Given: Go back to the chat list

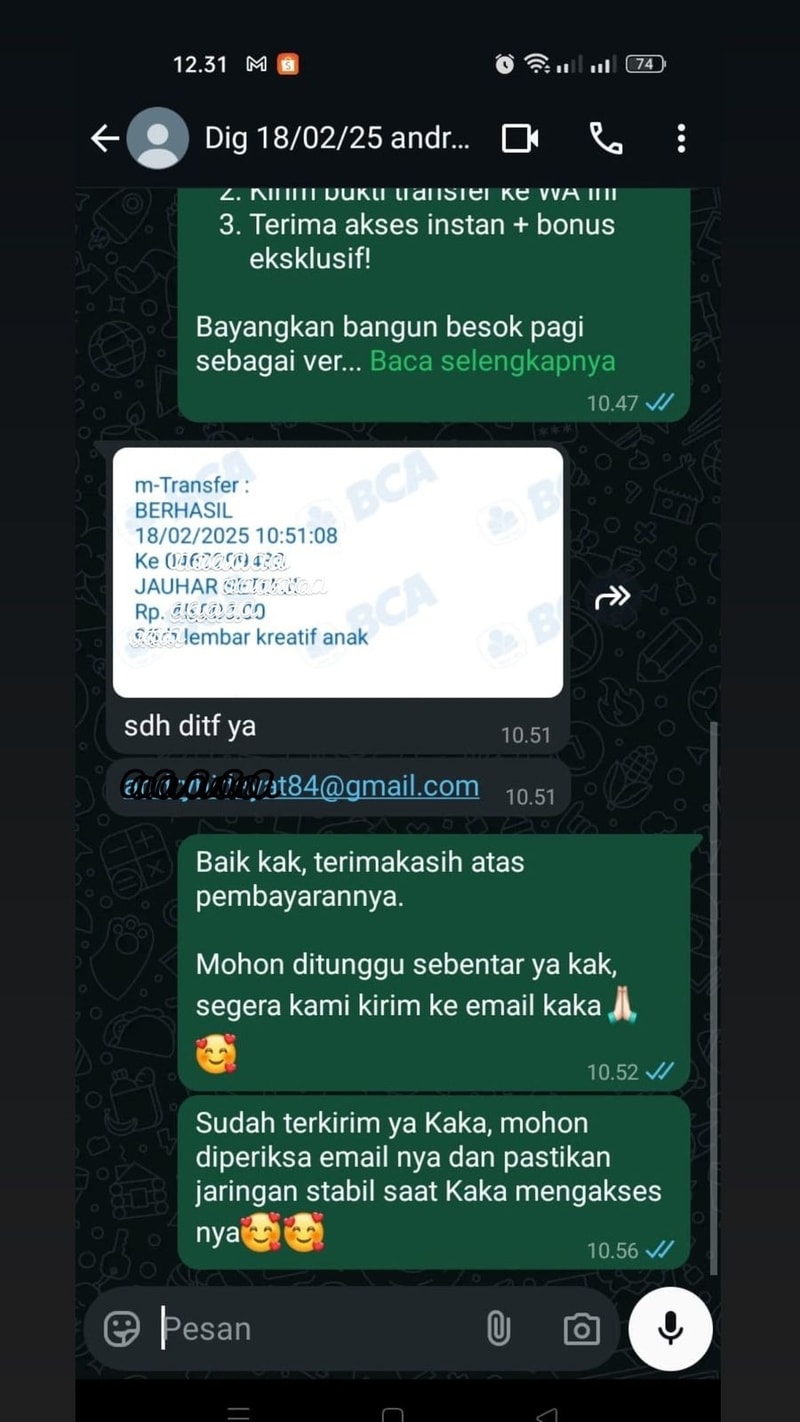Looking at the screenshot, I should (104, 138).
